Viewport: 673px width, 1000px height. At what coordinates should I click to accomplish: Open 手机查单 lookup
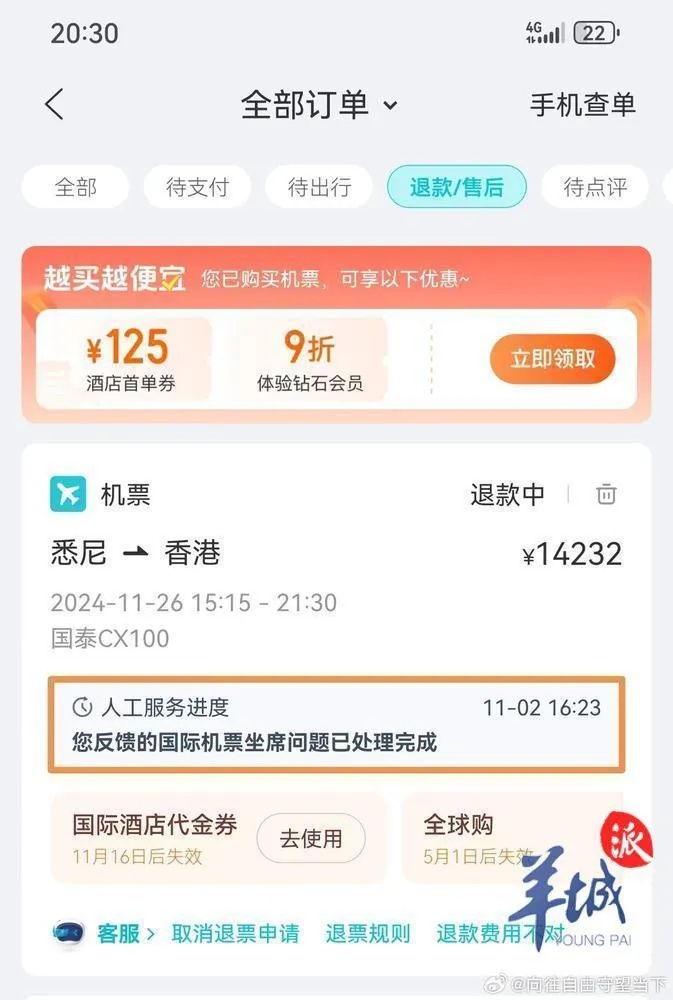pos(582,104)
